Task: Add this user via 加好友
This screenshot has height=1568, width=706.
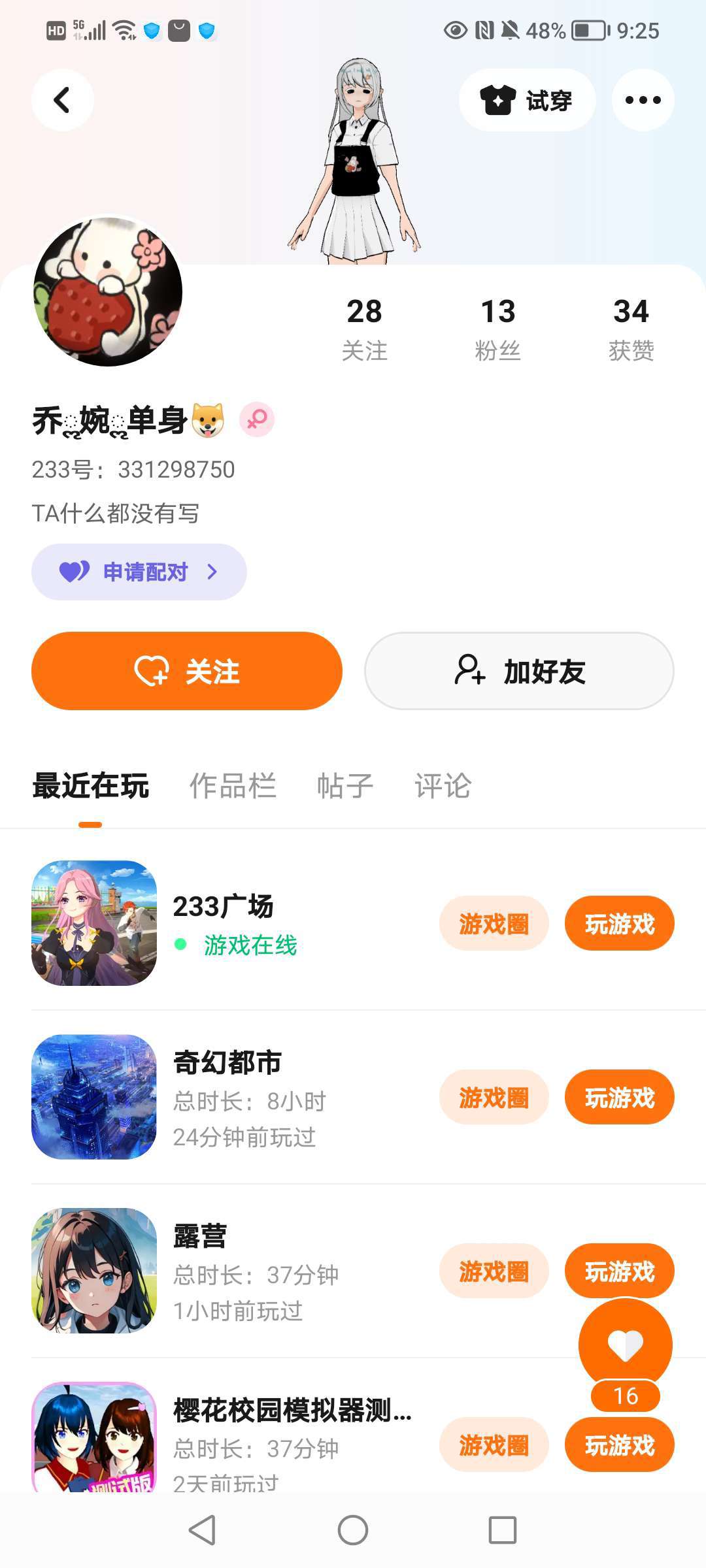Action: pyautogui.click(x=519, y=671)
